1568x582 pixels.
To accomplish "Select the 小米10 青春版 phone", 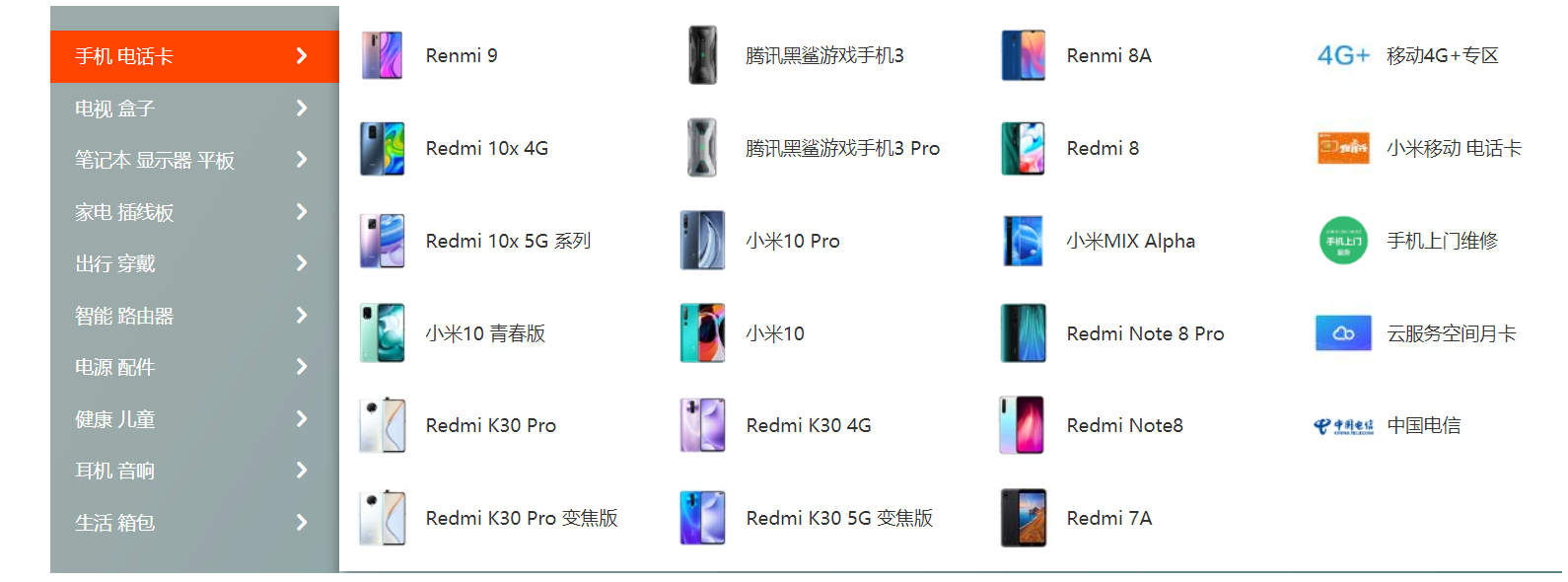I will (x=485, y=333).
